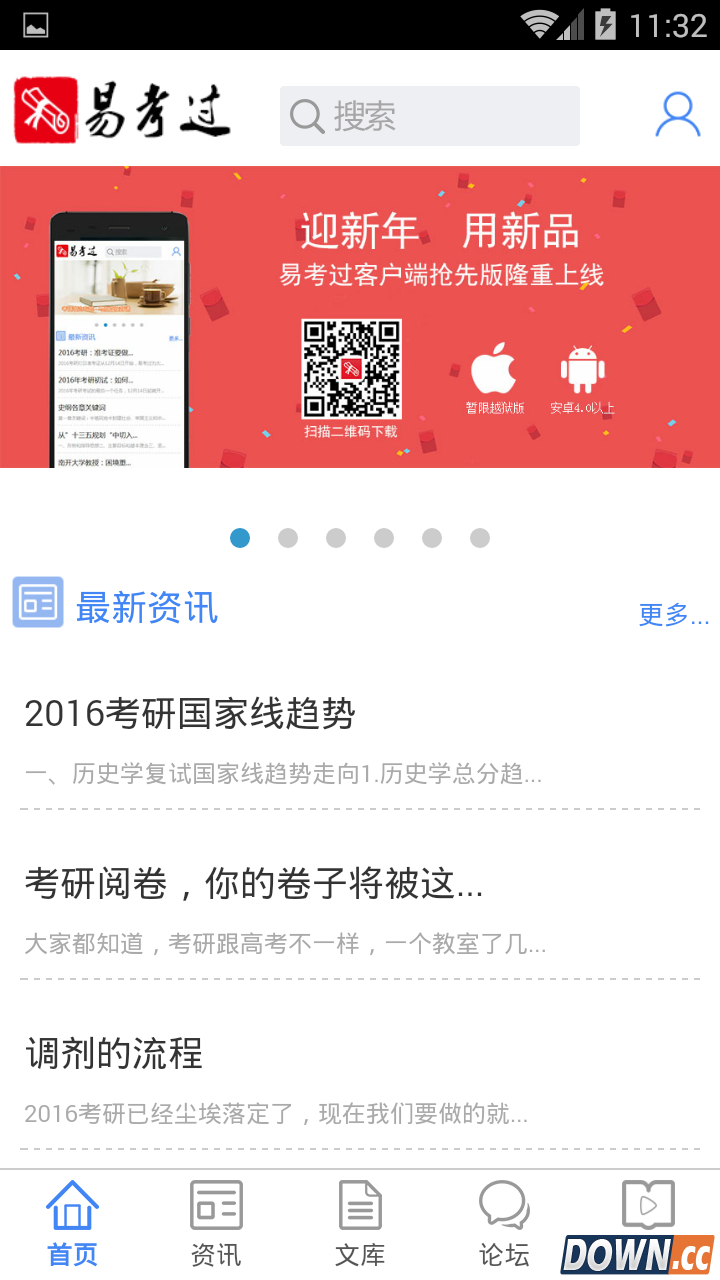720x1280 pixels.
Task: Tap the 最新资讯 newspaper section icon
Action: (38, 602)
